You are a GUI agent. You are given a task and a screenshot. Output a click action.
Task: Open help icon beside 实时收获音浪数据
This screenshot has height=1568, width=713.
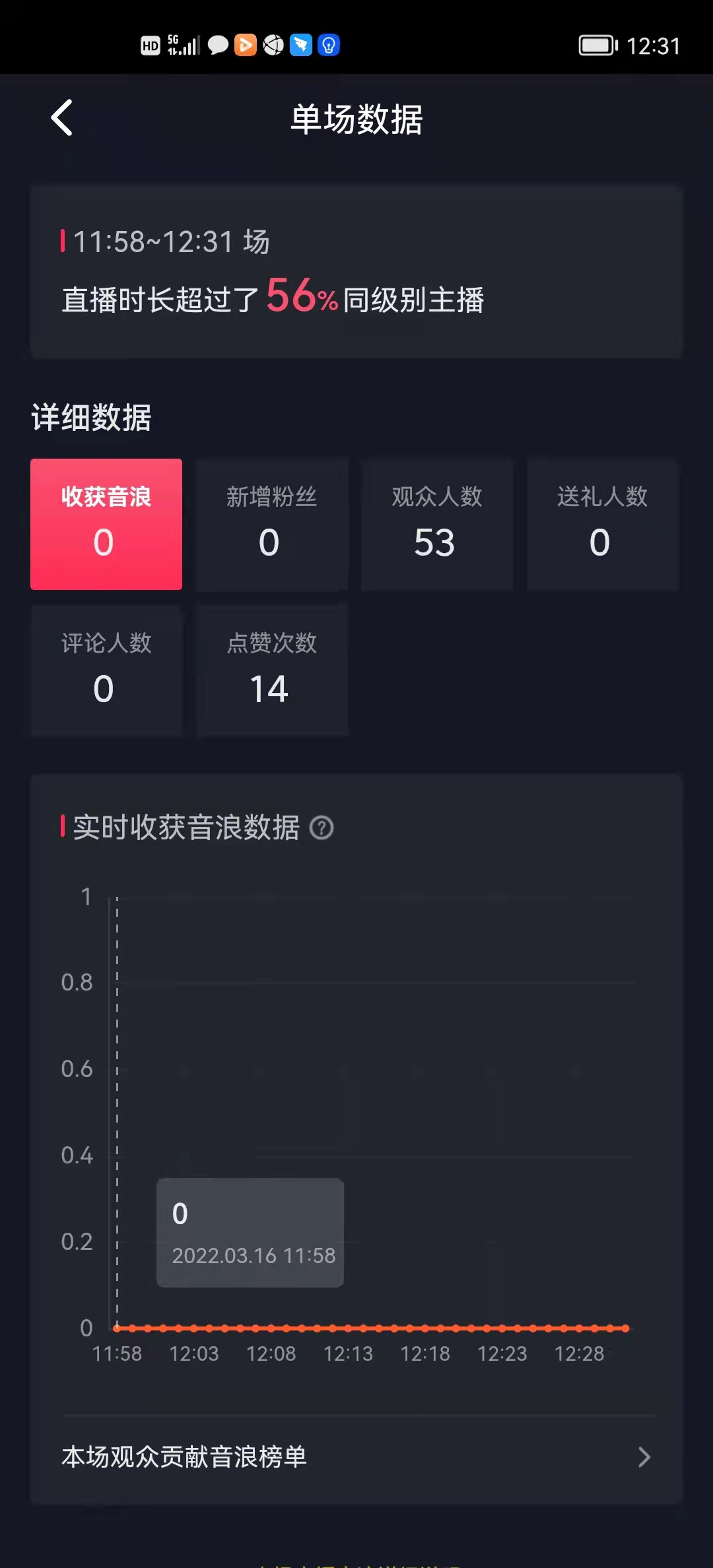pyautogui.click(x=322, y=828)
